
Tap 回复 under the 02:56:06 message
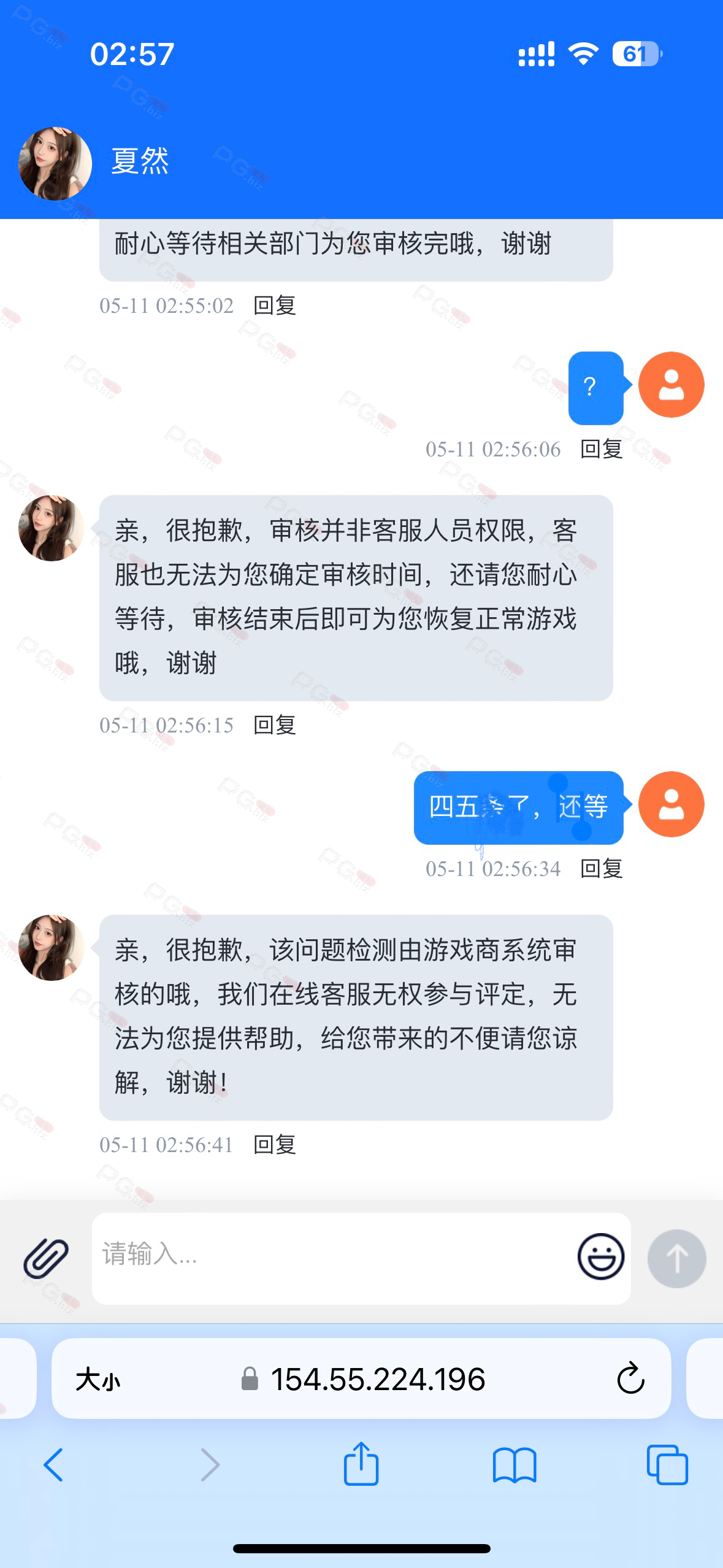602,449
